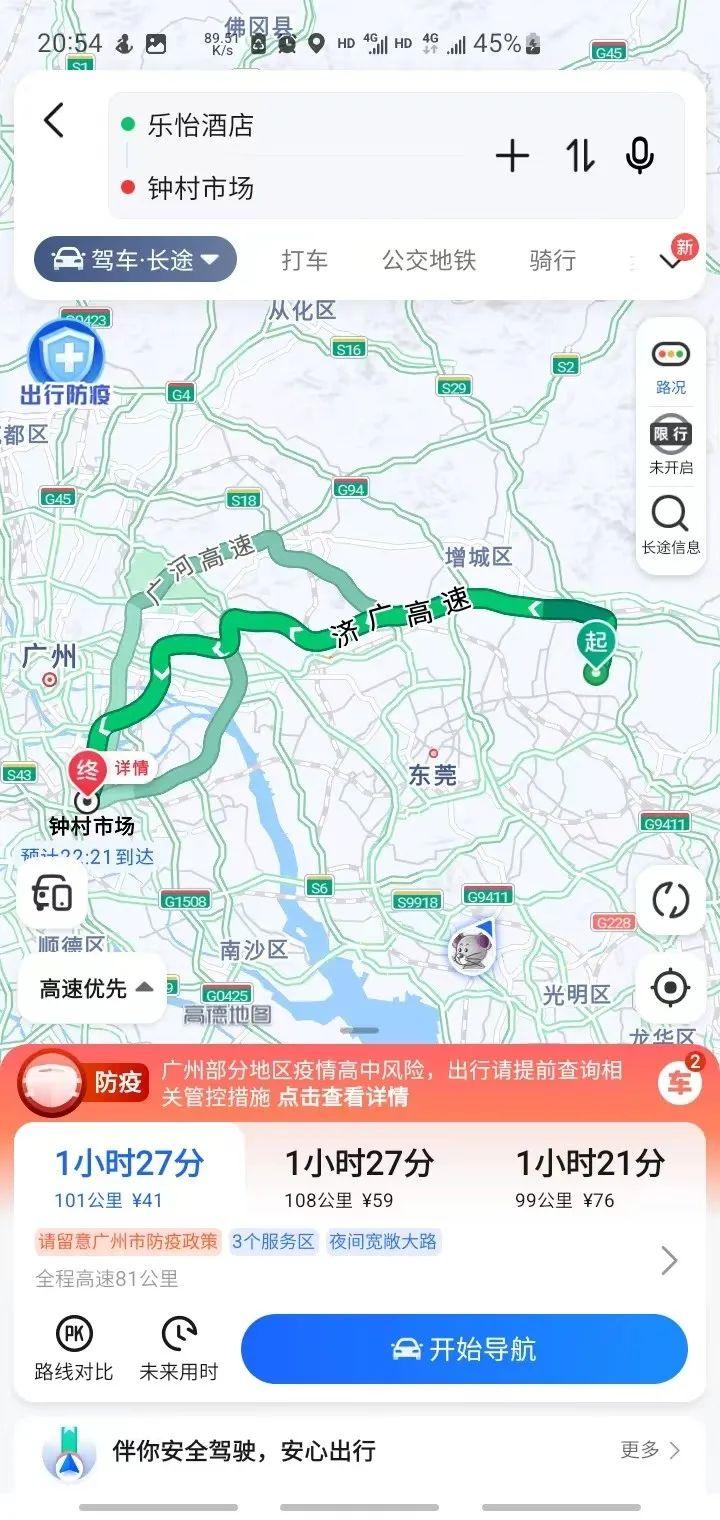The width and height of the screenshot is (720, 1520).
Task: Open 限行 restriction settings
Action: click(670, 445)
